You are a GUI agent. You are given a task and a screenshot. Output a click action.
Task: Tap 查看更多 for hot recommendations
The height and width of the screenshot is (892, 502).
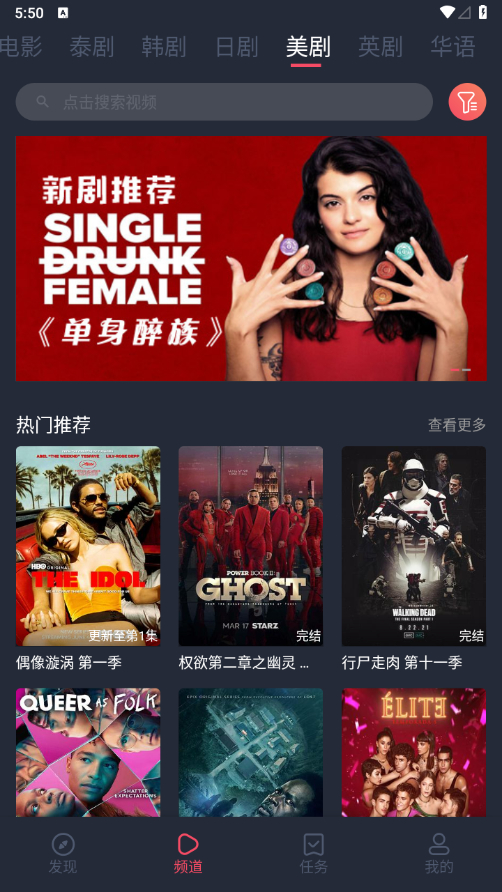[x=457, y=424]
